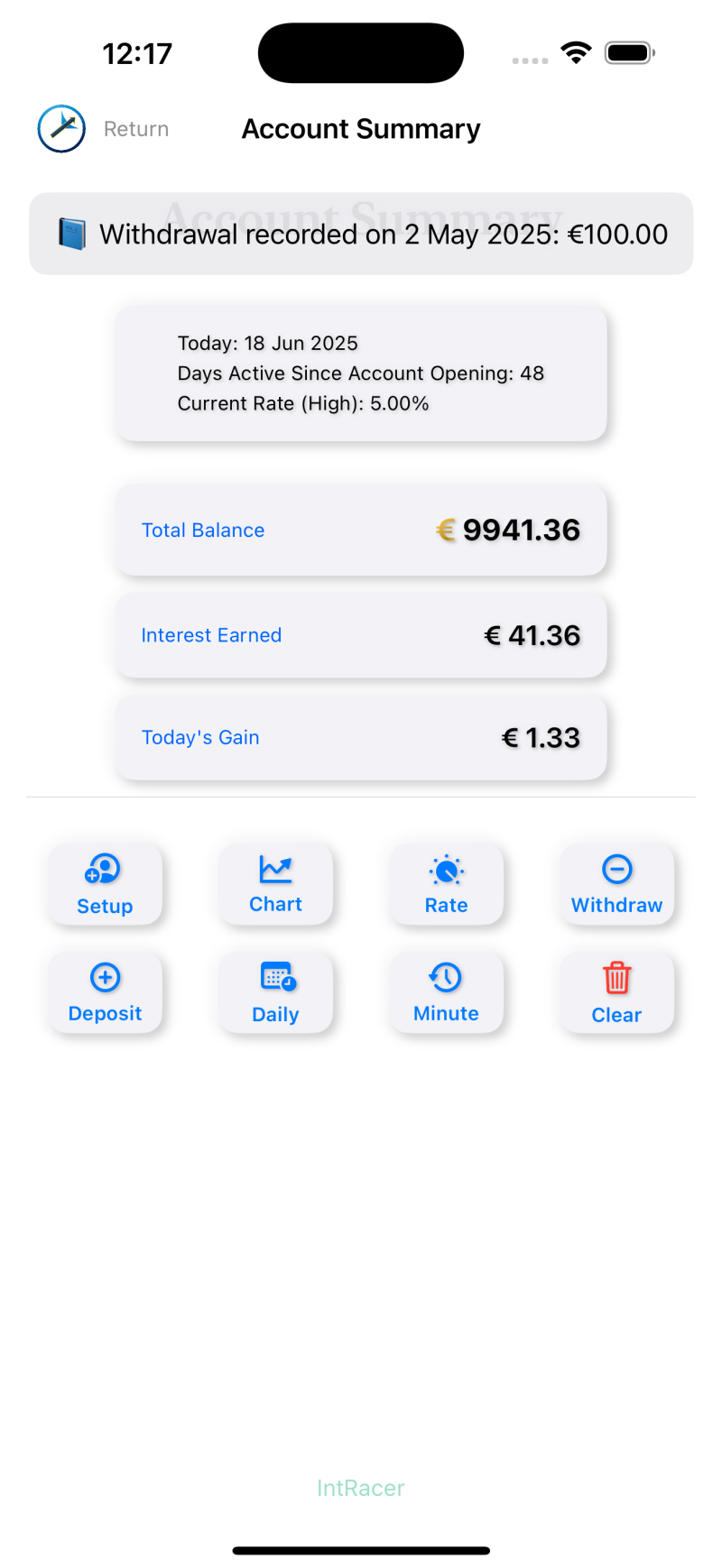Viewport: 722px width, 1568px height.
Task: Make a Deposit
Action: [105, 992]
